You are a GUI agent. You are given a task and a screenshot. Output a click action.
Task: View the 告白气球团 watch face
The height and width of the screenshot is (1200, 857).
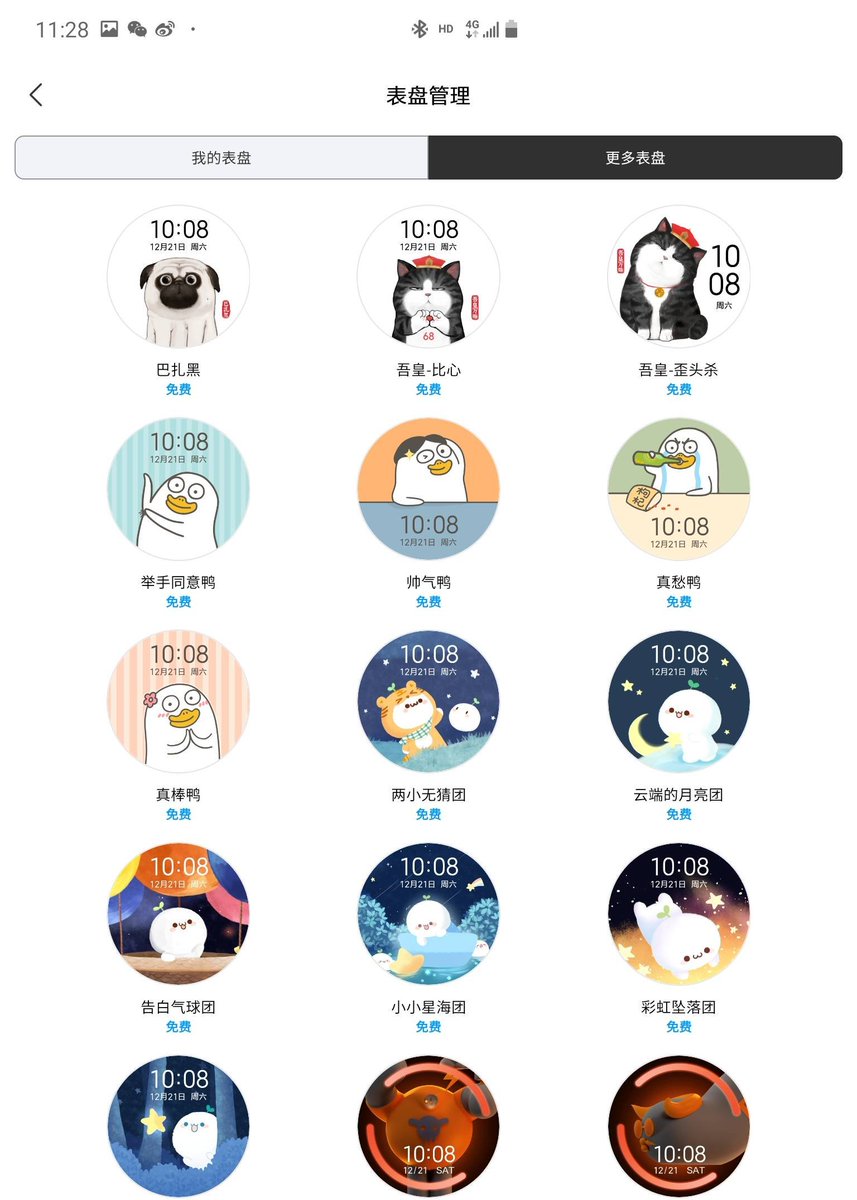178,914
